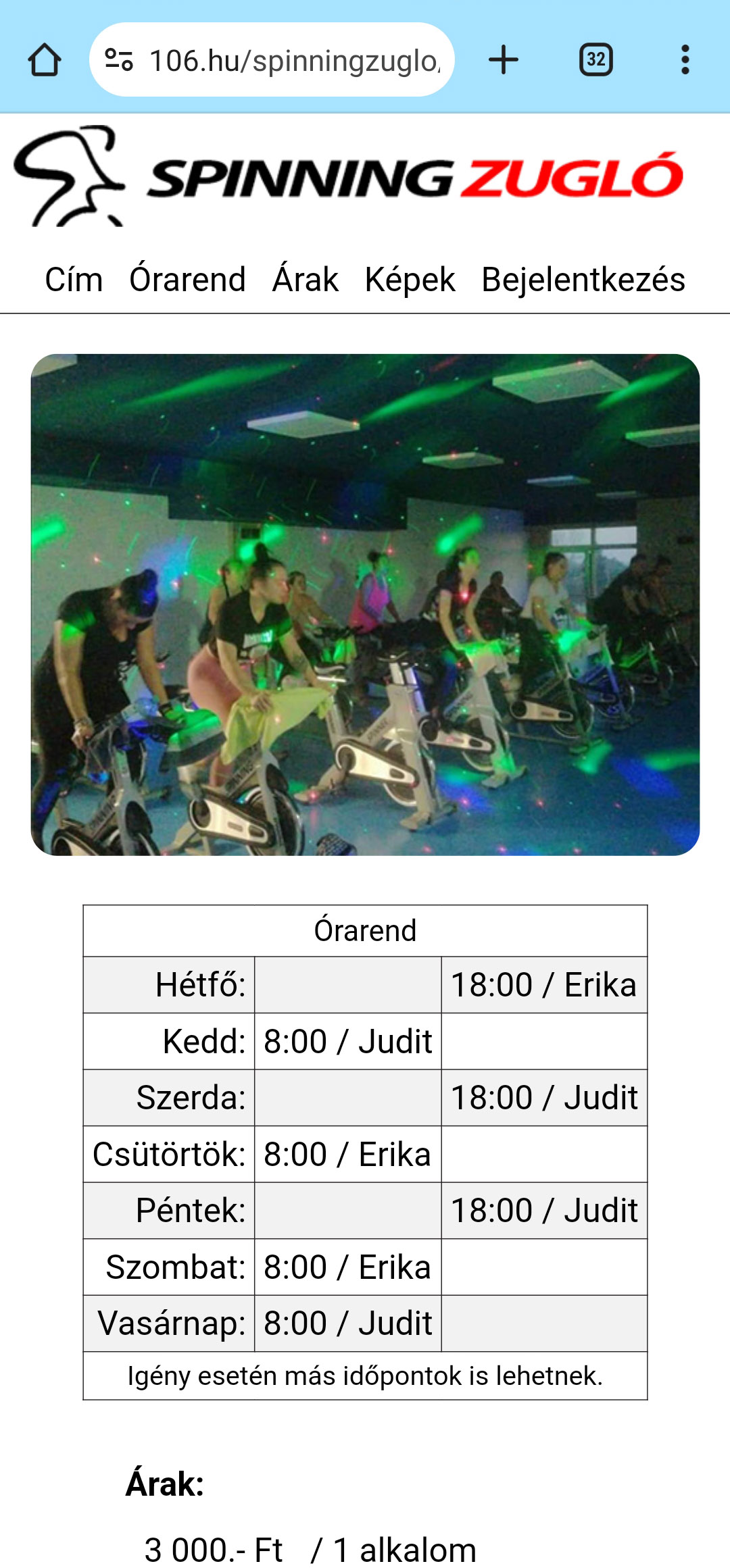730x1568 pixels.
Task: Open the Képek gallery link
Action: 410,280
